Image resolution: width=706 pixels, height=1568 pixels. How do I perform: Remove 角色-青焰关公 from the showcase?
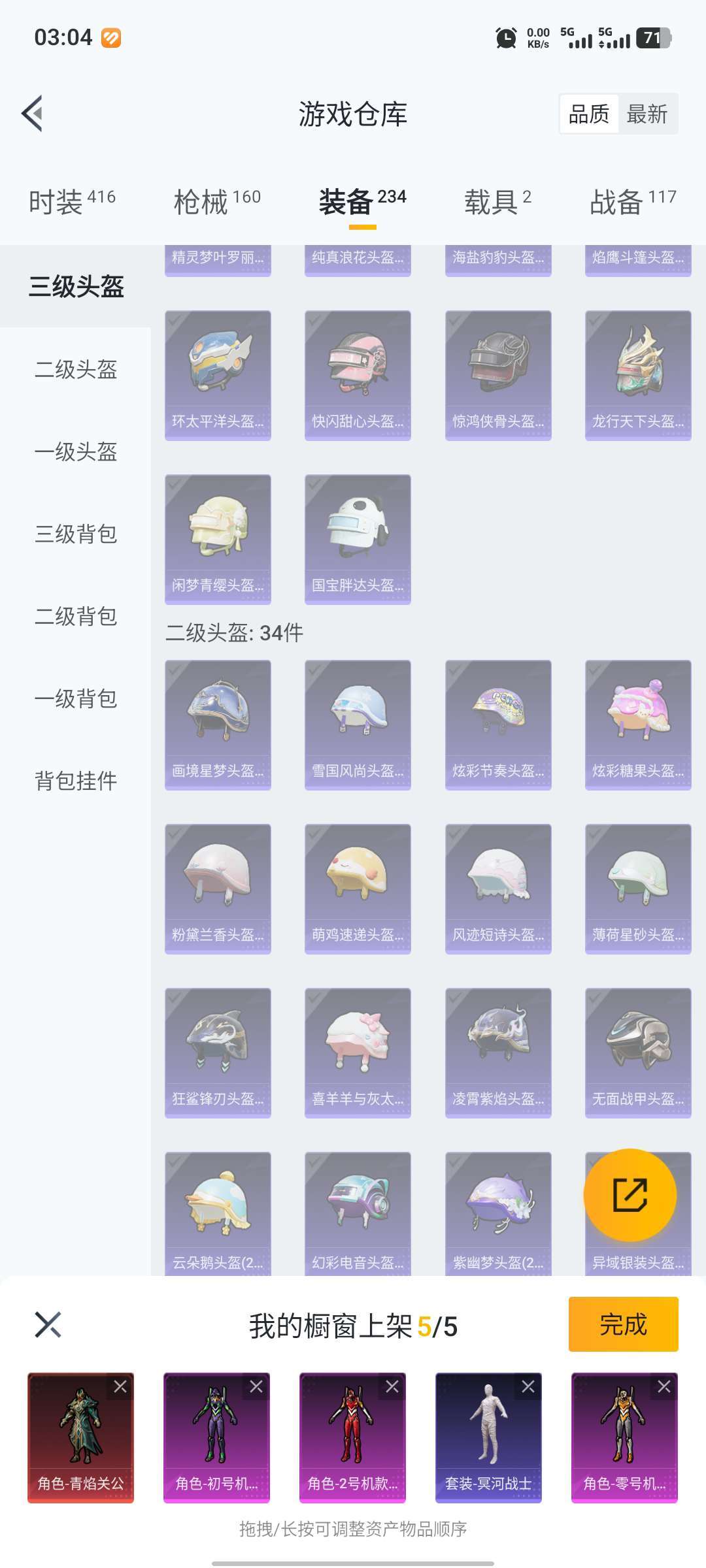120,1386
